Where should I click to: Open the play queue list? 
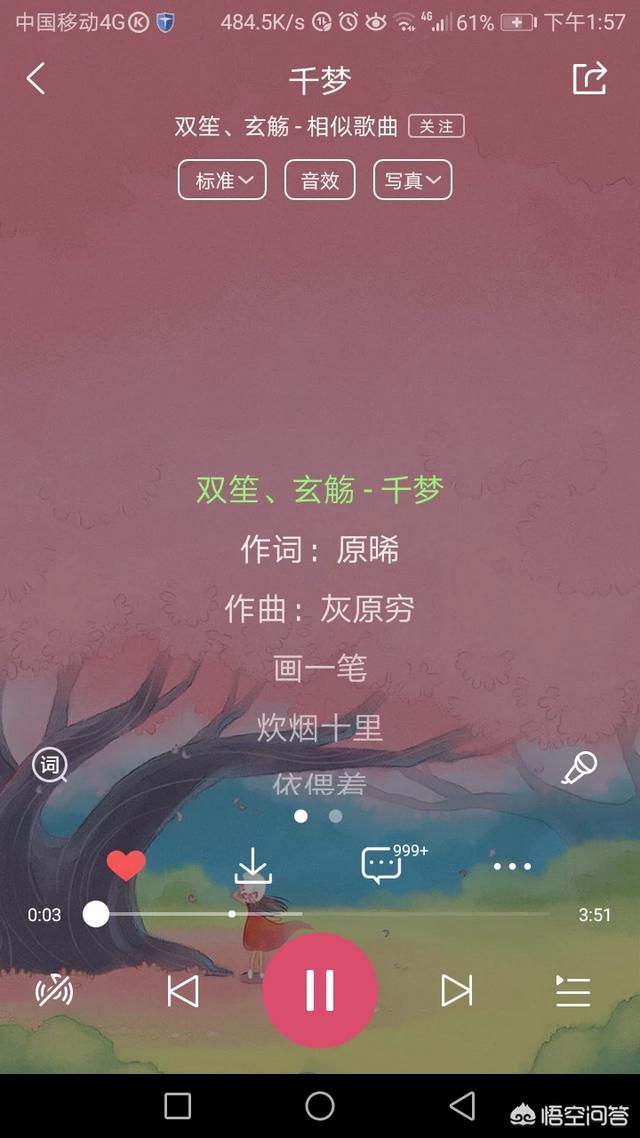pos(573,991)
